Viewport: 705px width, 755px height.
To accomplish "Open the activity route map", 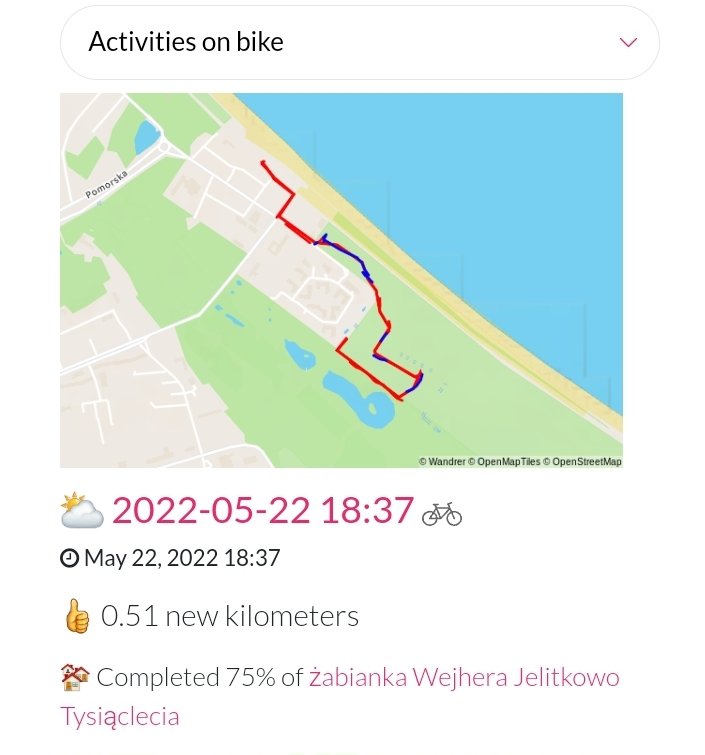I will 341,280.
